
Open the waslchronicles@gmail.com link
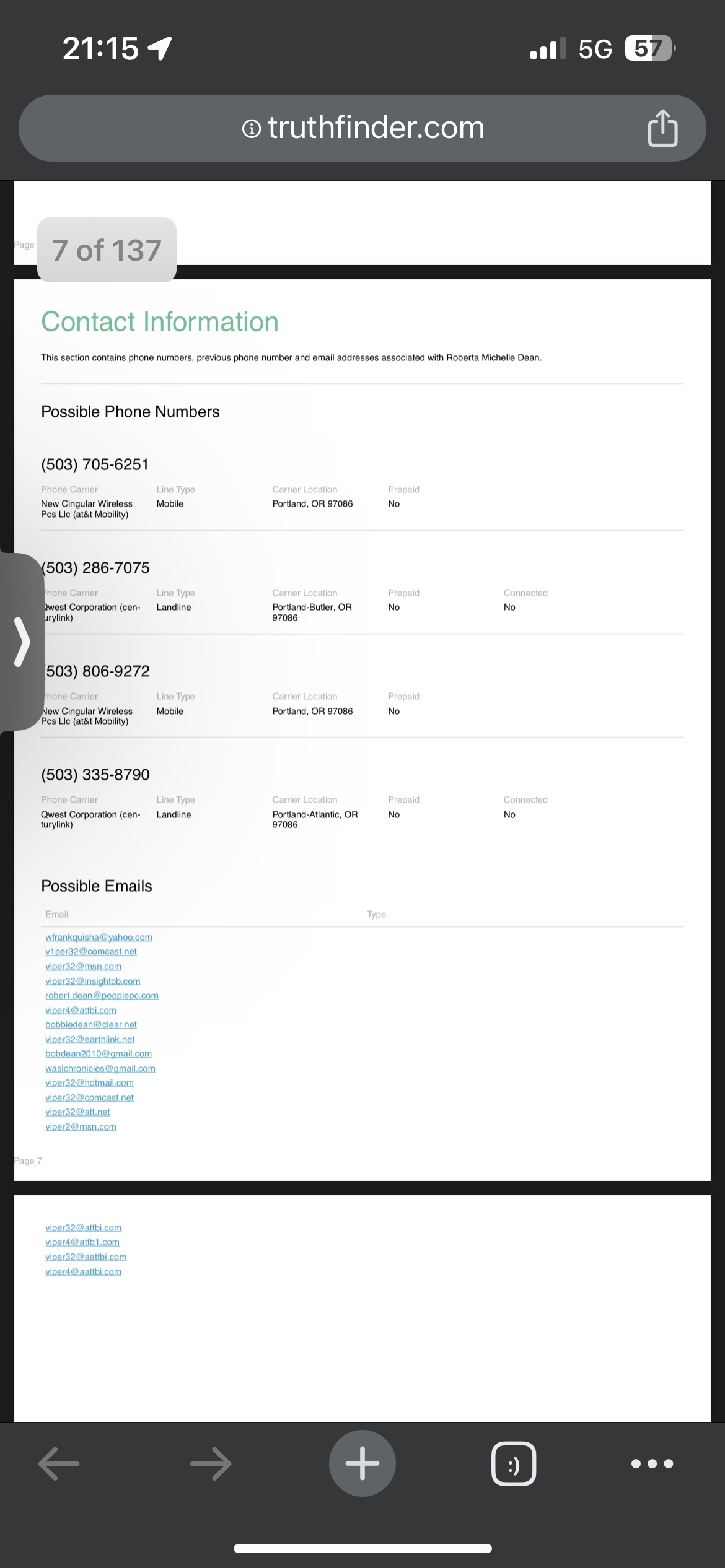click(100, 1068)
